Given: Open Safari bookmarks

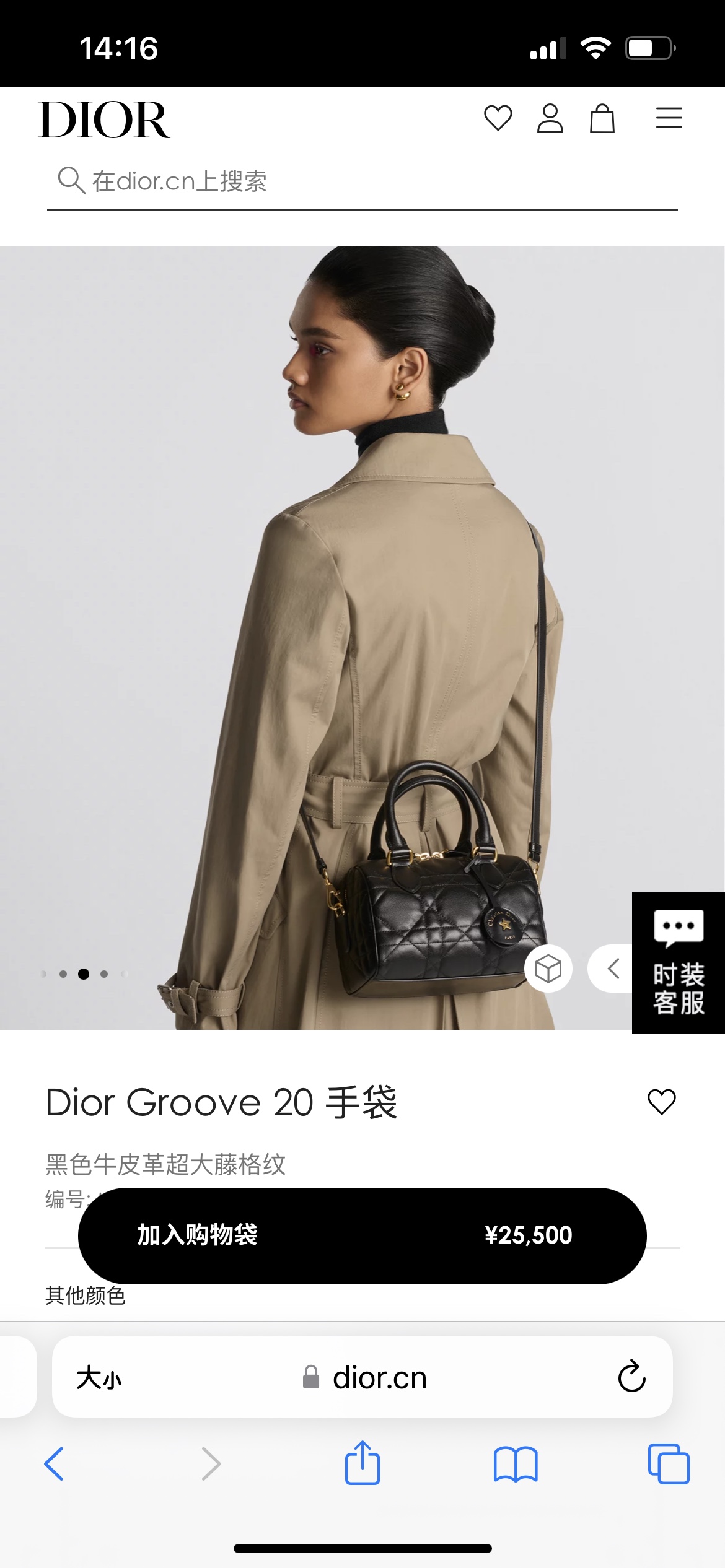Looking at the screenshot, I should [x=516, y=1464].
